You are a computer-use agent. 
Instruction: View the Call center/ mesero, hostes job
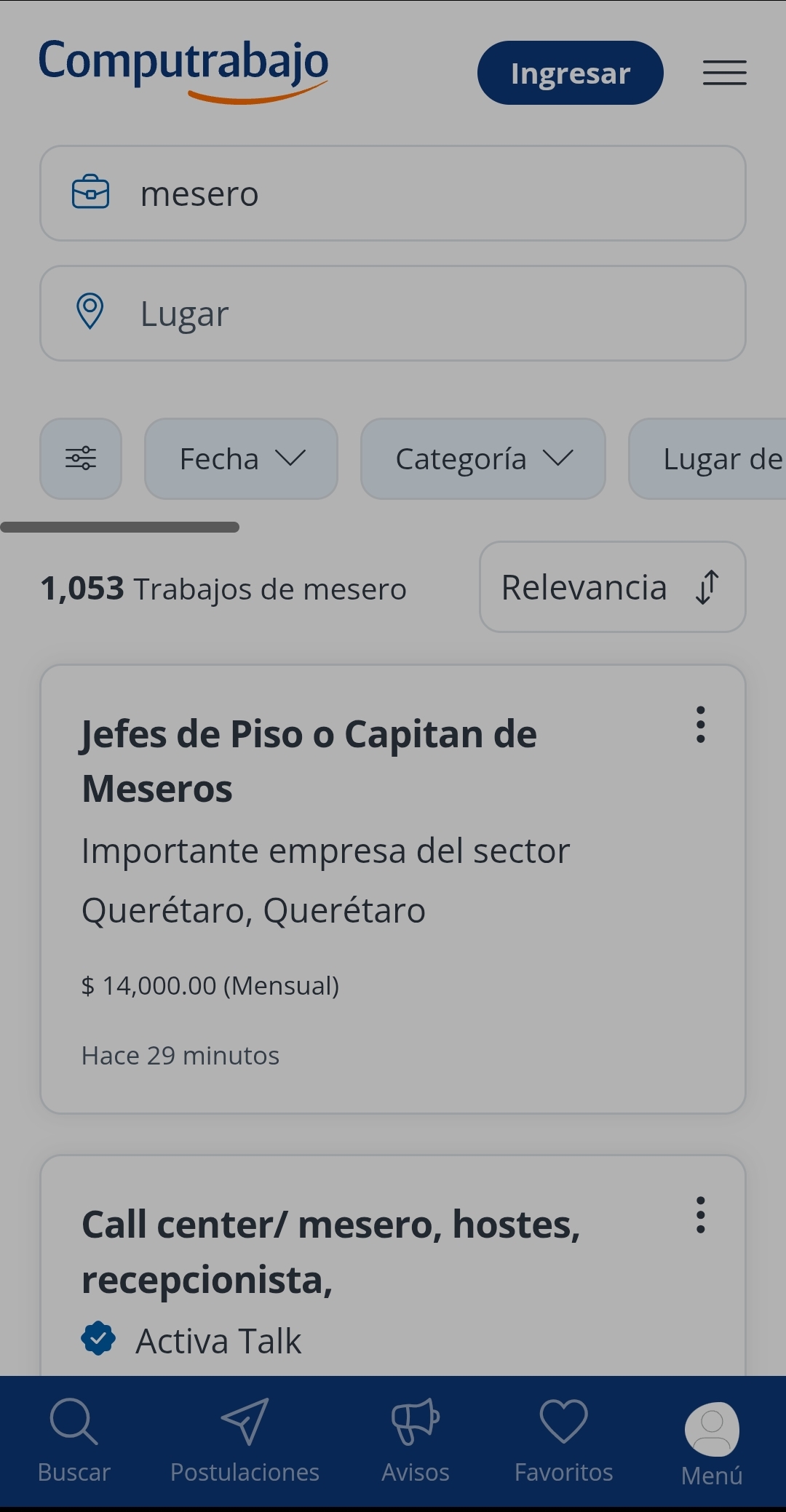tap(331, 1252)
